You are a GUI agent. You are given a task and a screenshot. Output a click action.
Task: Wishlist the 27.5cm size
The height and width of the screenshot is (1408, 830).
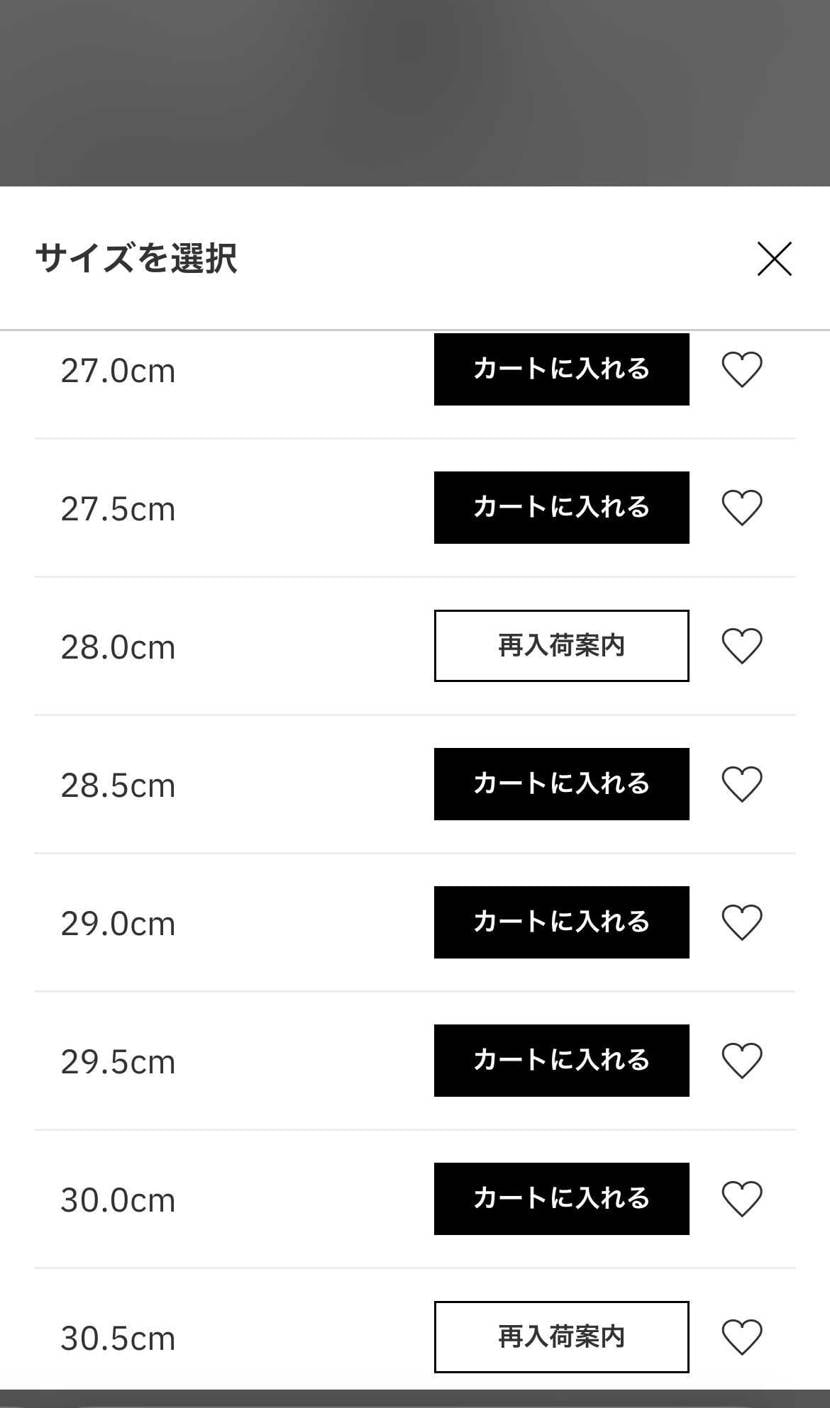click(742, 508)
